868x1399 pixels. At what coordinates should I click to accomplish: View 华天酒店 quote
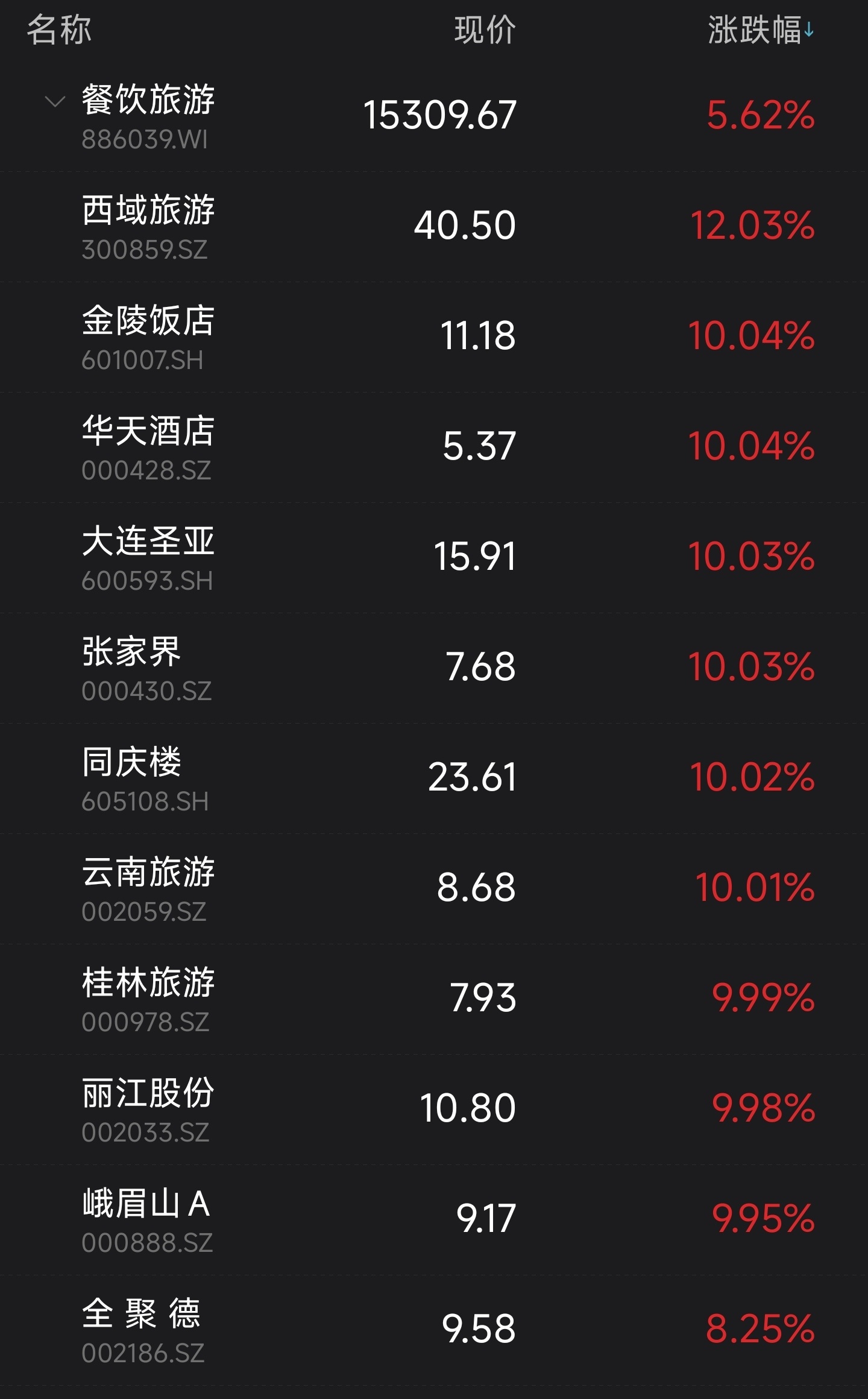pyautogui.click(x=148, y=446)
